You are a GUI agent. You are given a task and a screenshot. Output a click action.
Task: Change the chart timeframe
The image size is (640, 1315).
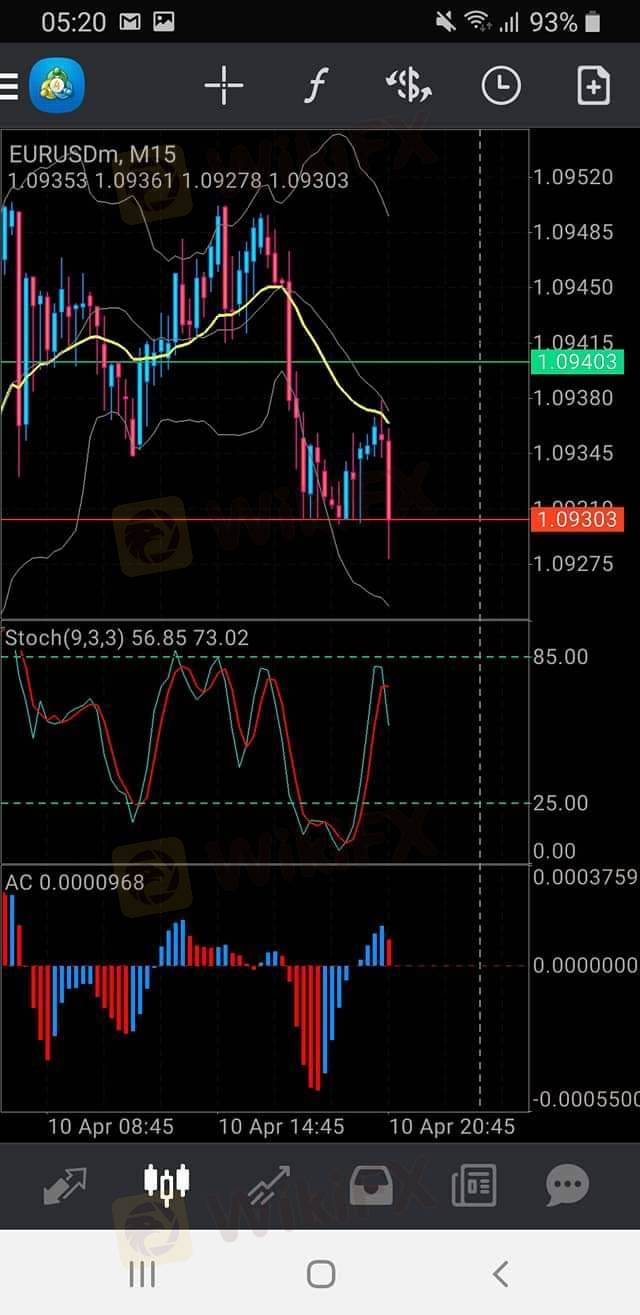click(501, 87)
